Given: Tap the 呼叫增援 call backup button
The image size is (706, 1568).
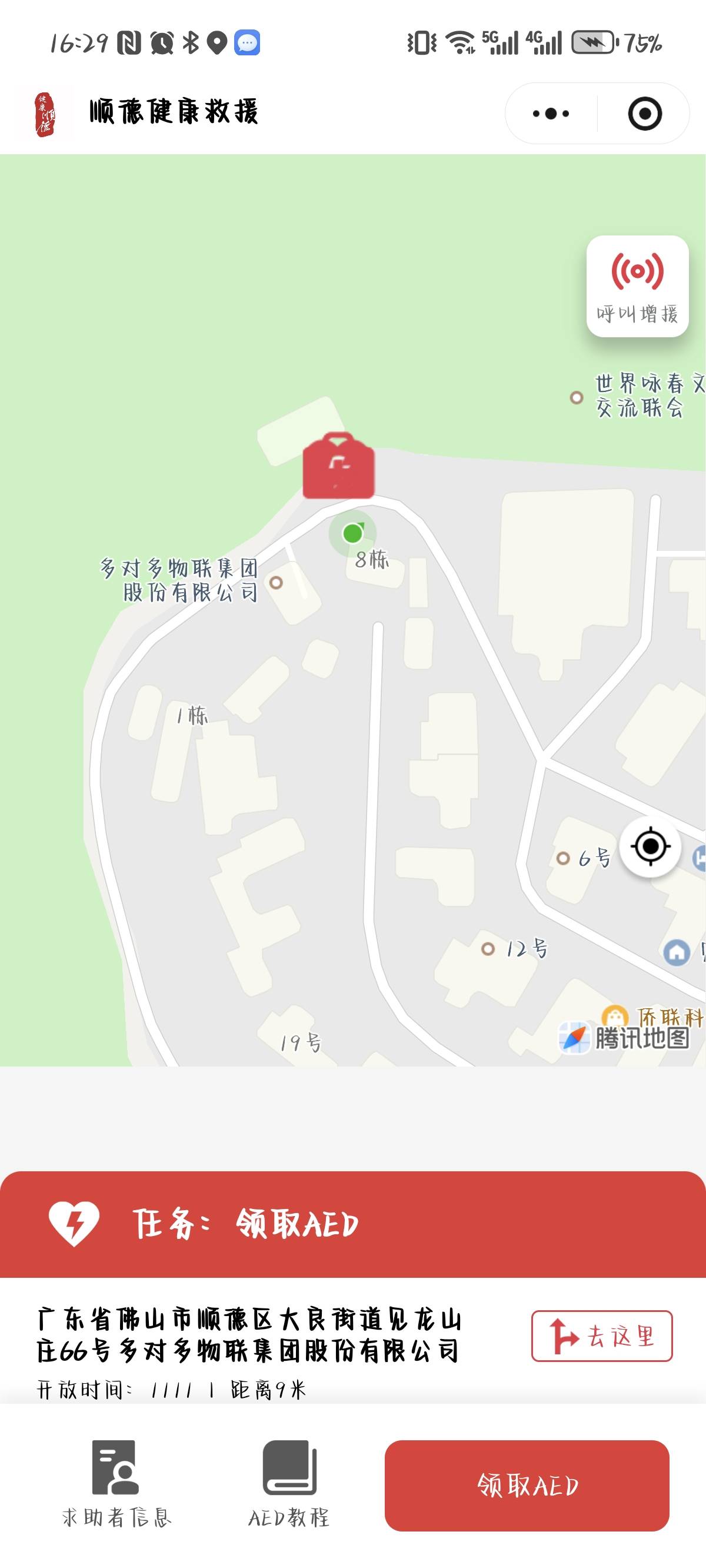Looking at the screenshot, I should 637,286.
